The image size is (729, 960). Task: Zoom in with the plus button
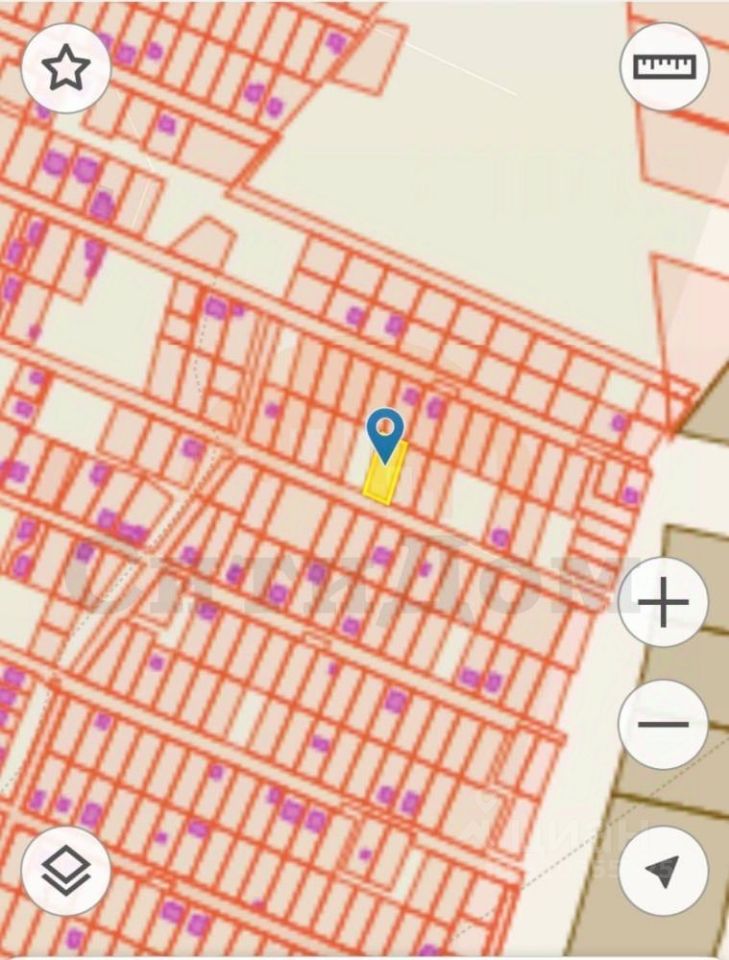pyautogui.click(x=663, y=603)
